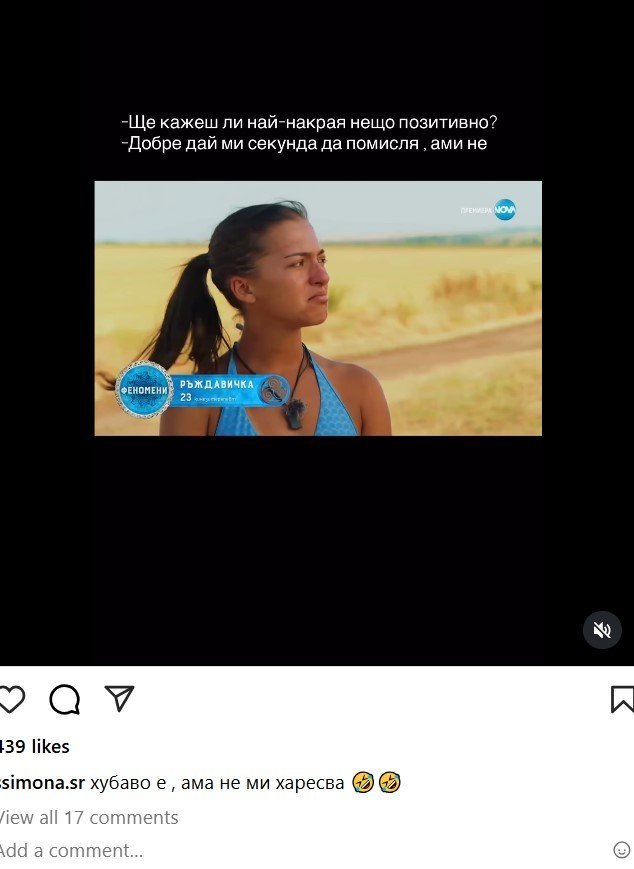View all 17 comments

(88, 817)
